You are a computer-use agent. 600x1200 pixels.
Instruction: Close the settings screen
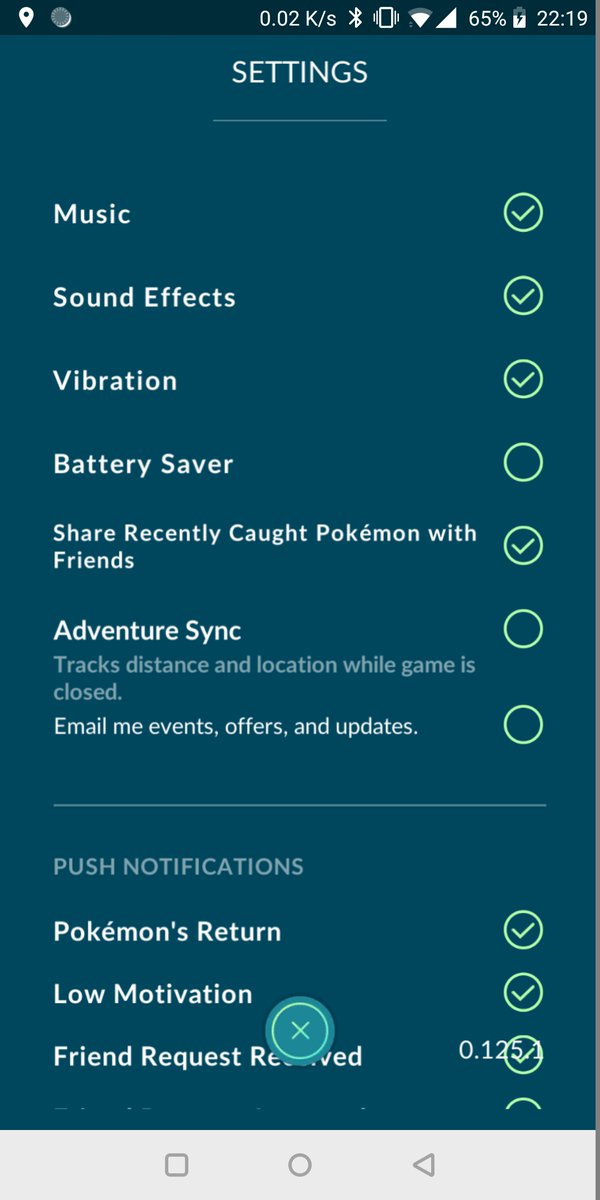(300, 1031)
